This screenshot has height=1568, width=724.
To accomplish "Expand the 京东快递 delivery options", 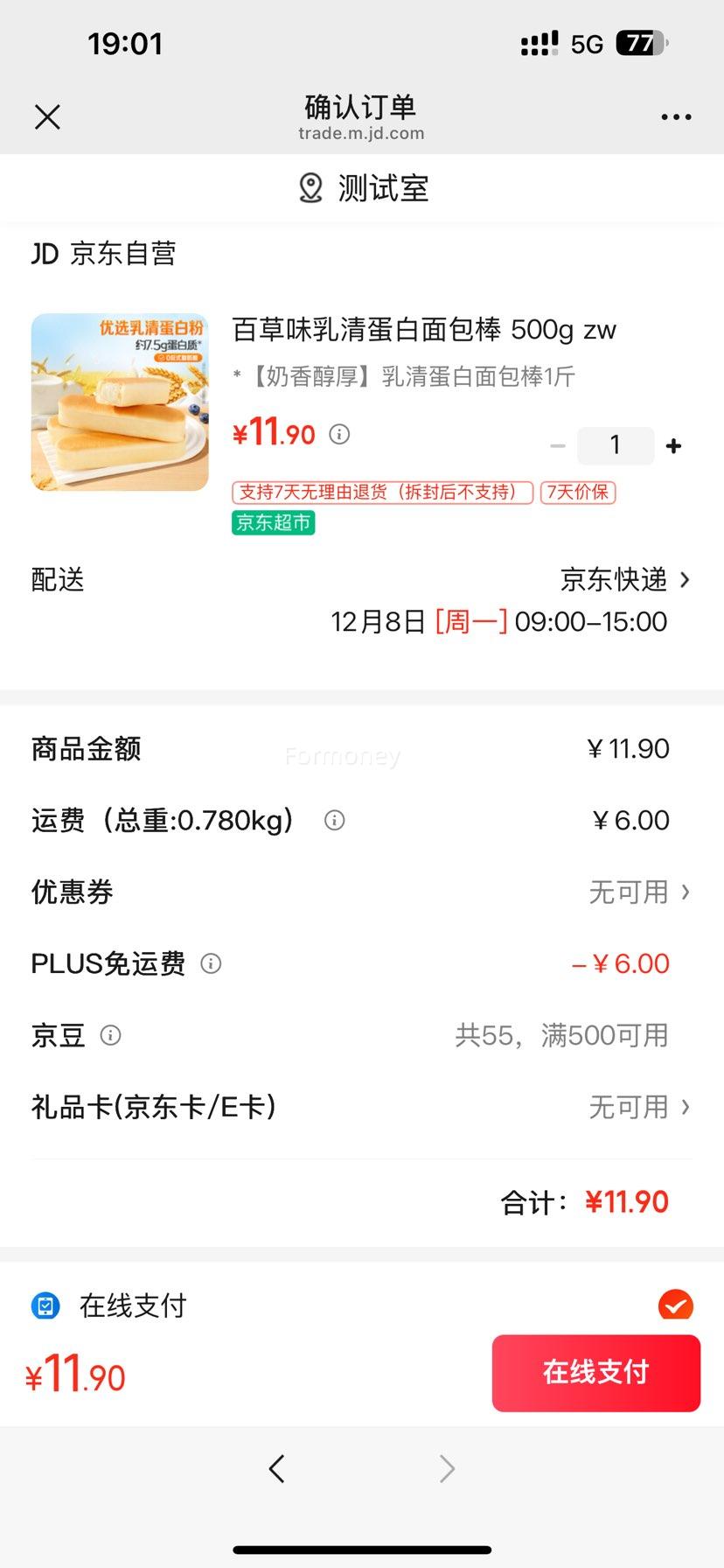I will 623,580.
